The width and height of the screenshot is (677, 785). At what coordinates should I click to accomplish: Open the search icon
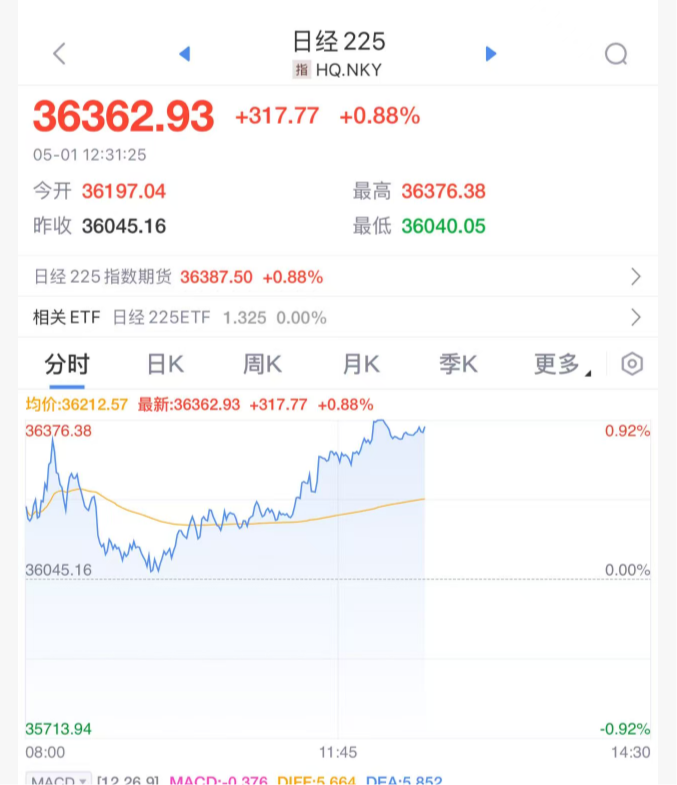click(616, 54)
